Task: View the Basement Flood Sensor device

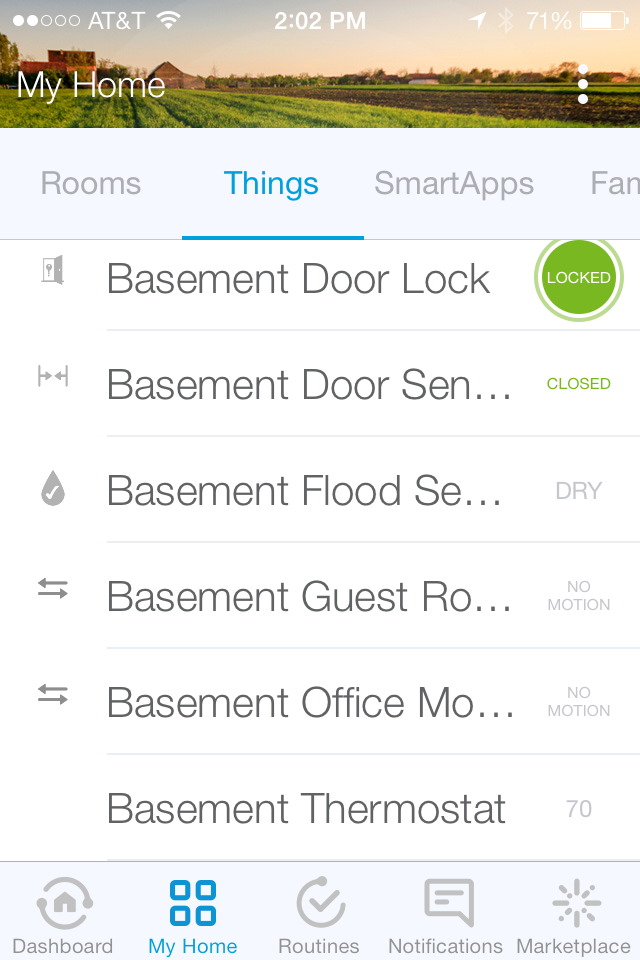Action: click(x=304, y=491)
